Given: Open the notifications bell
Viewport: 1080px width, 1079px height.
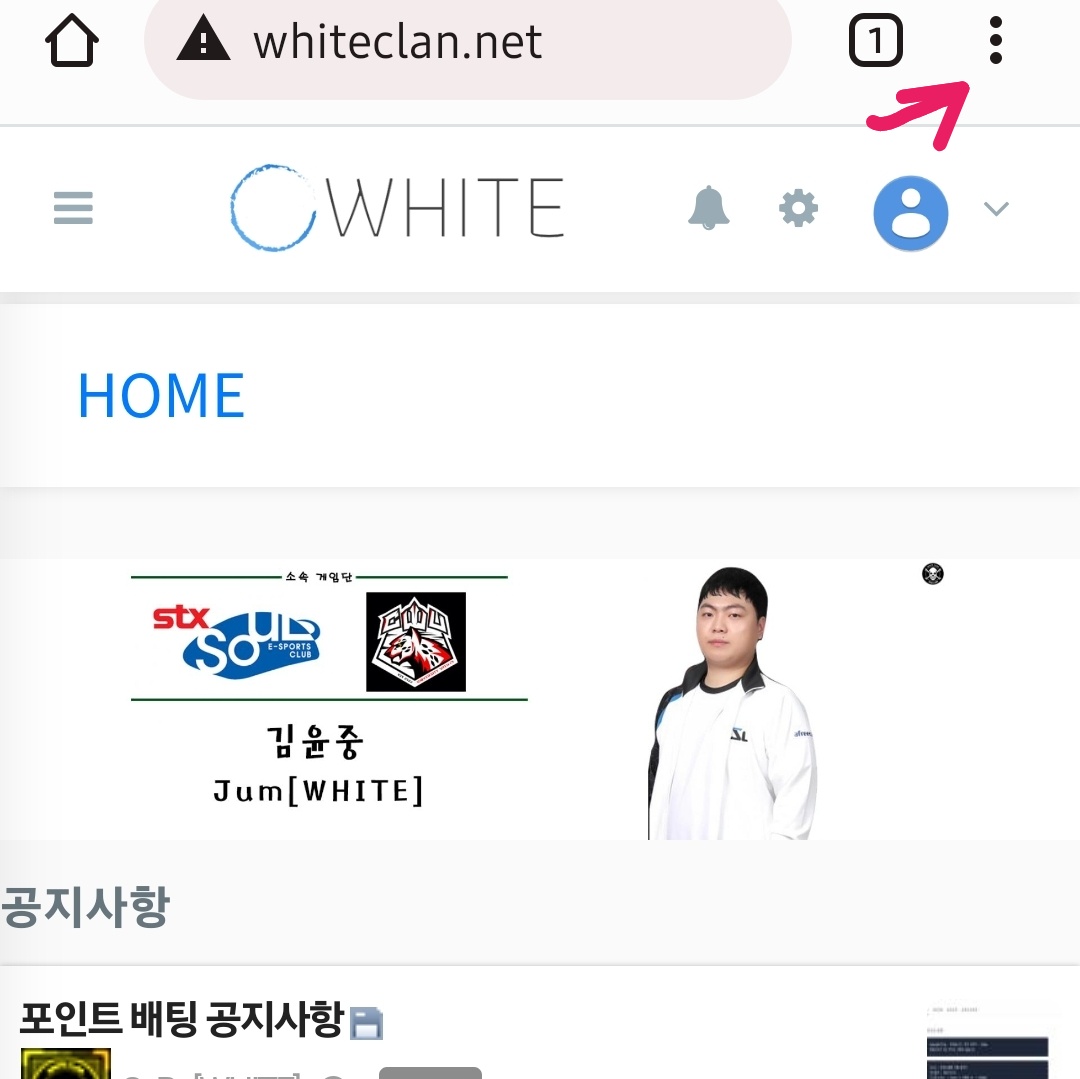Looking at the screenshot, I should (709, 208).
